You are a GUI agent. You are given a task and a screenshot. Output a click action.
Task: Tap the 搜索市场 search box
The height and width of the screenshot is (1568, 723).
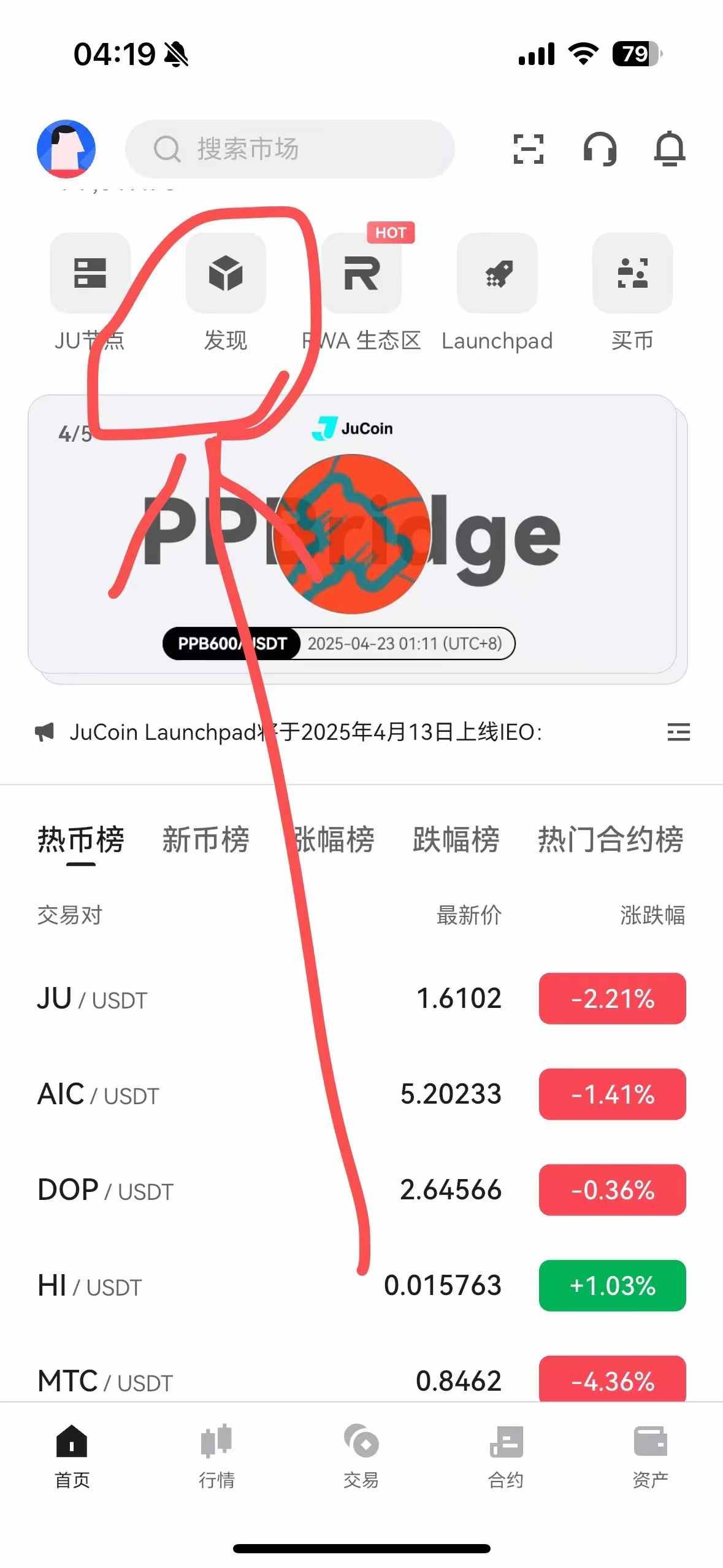point(289,149)
